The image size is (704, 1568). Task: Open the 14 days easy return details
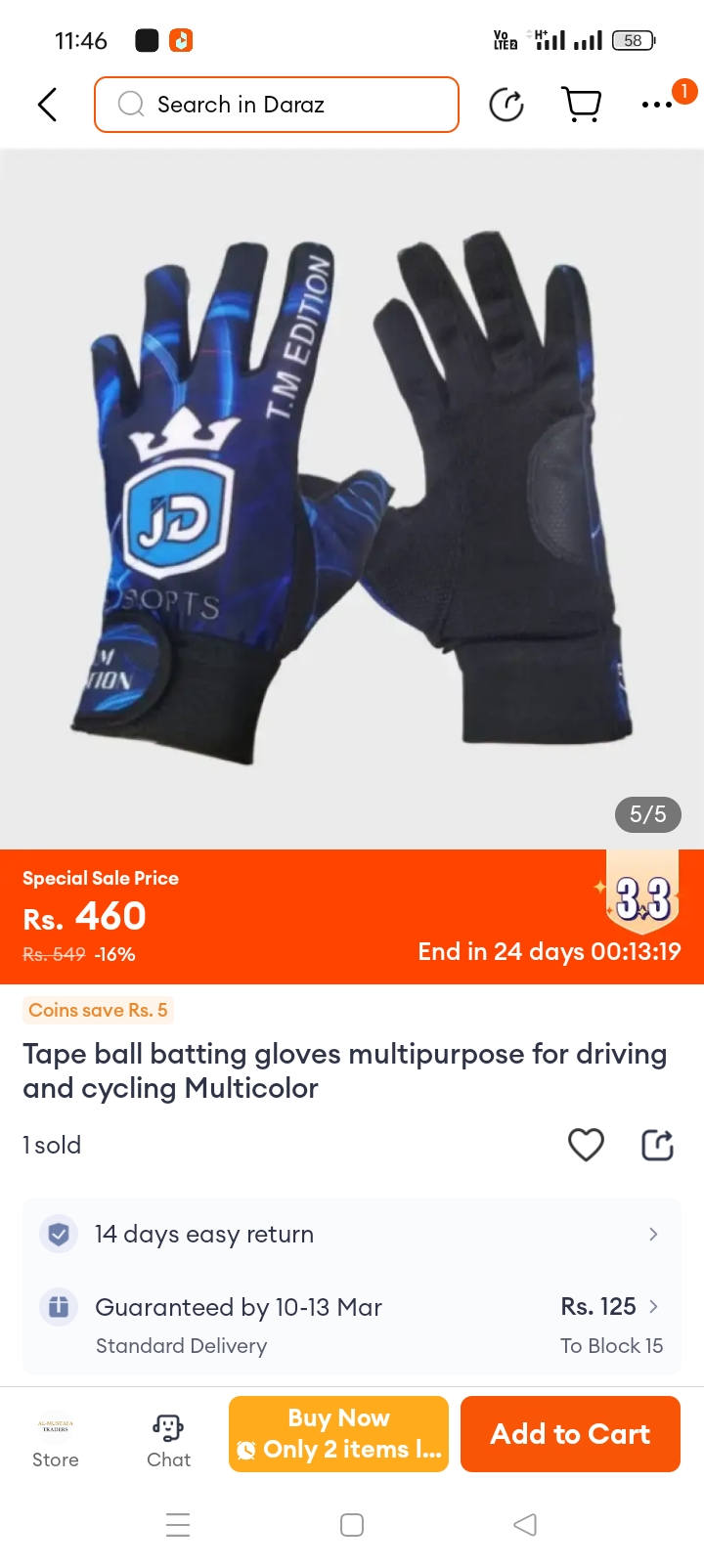(352, 1234)
